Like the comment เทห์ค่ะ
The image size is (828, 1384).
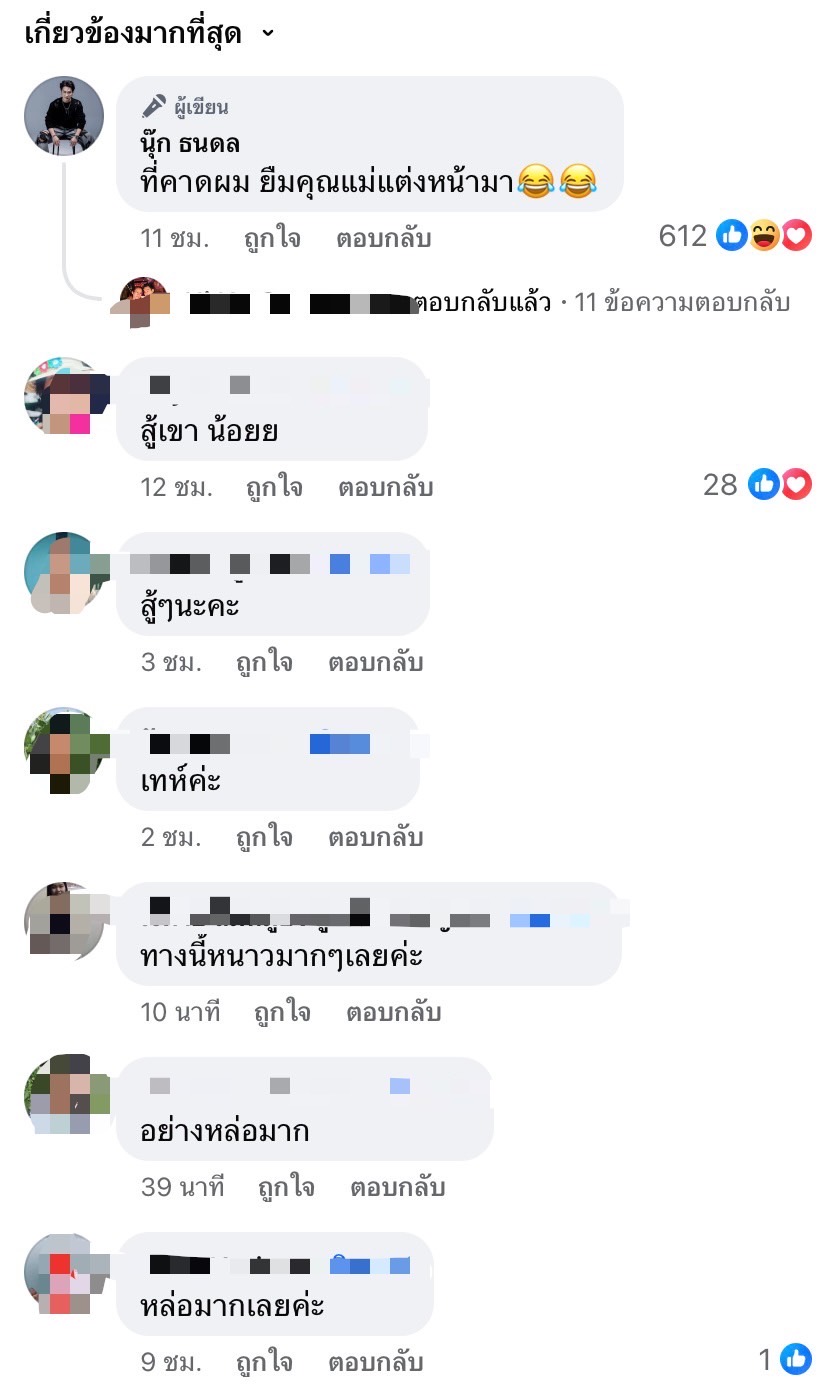pyautogui.click(x=264, y=837)
